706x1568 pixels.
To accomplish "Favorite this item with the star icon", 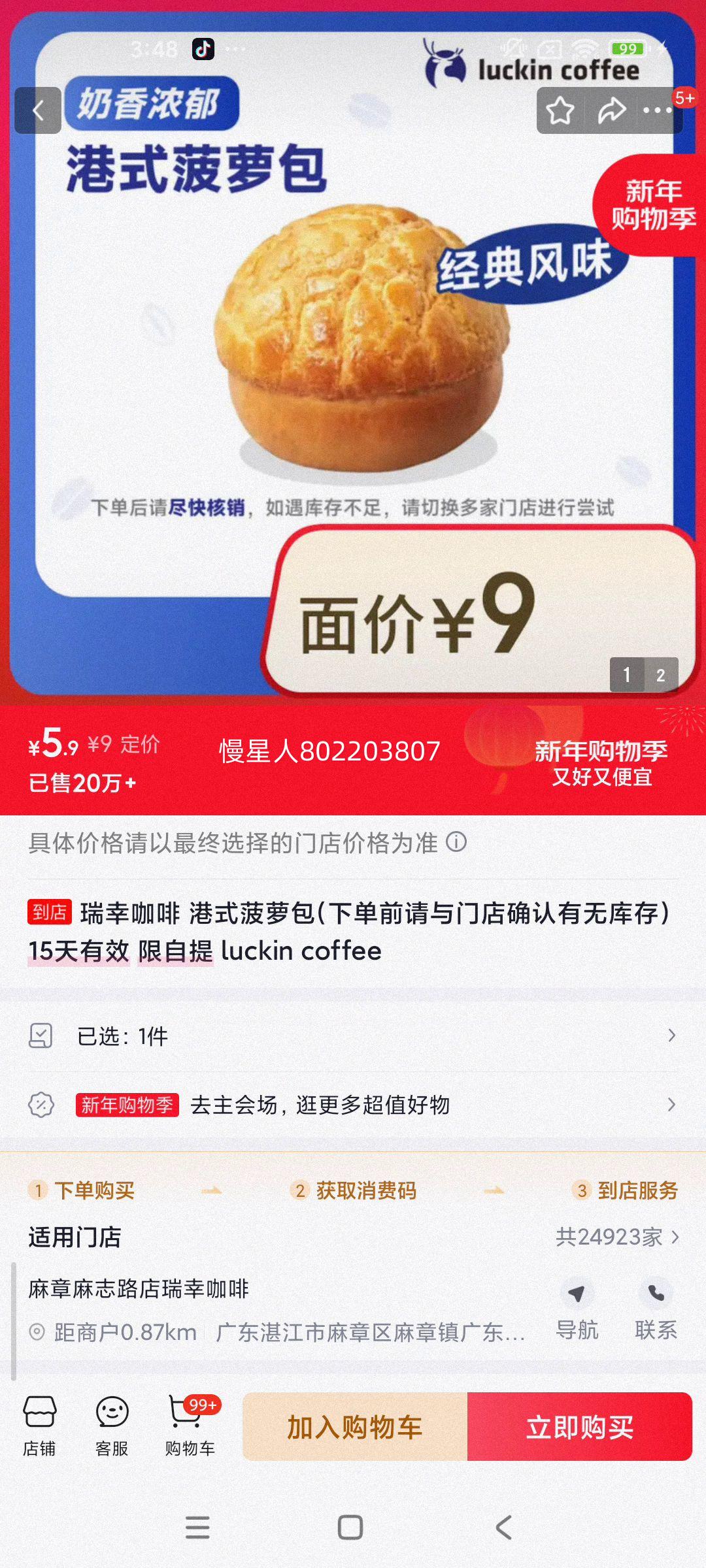I will (561, 111).
